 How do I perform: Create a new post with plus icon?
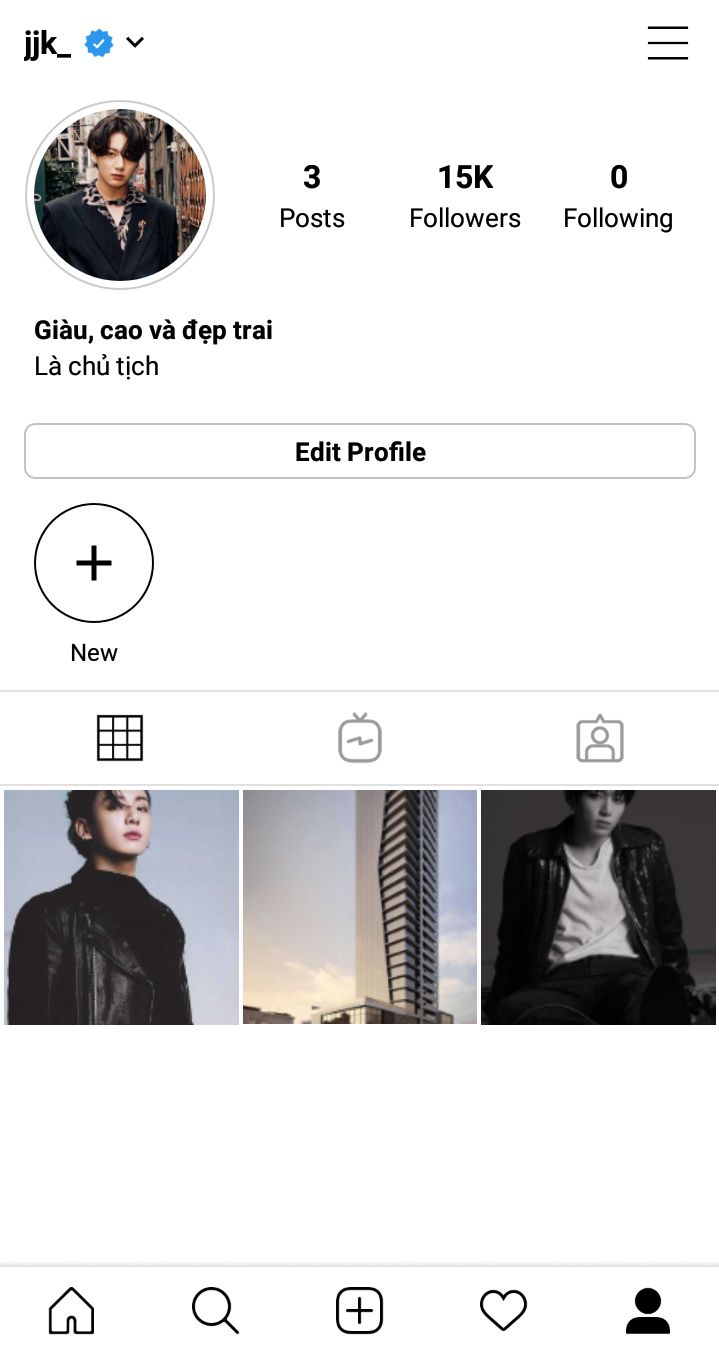(359, 1310)
